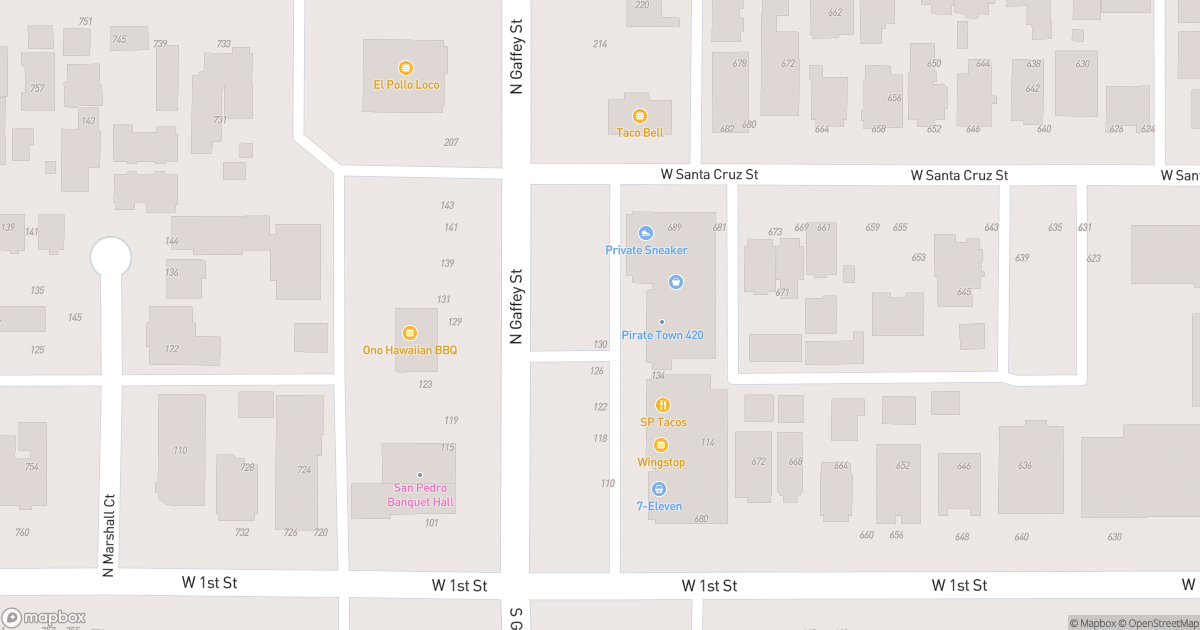Image resolution: width=1200 pixels, height=630 pixels.
Task: Select the Wingstop map marker
Action: coord(660,445)
